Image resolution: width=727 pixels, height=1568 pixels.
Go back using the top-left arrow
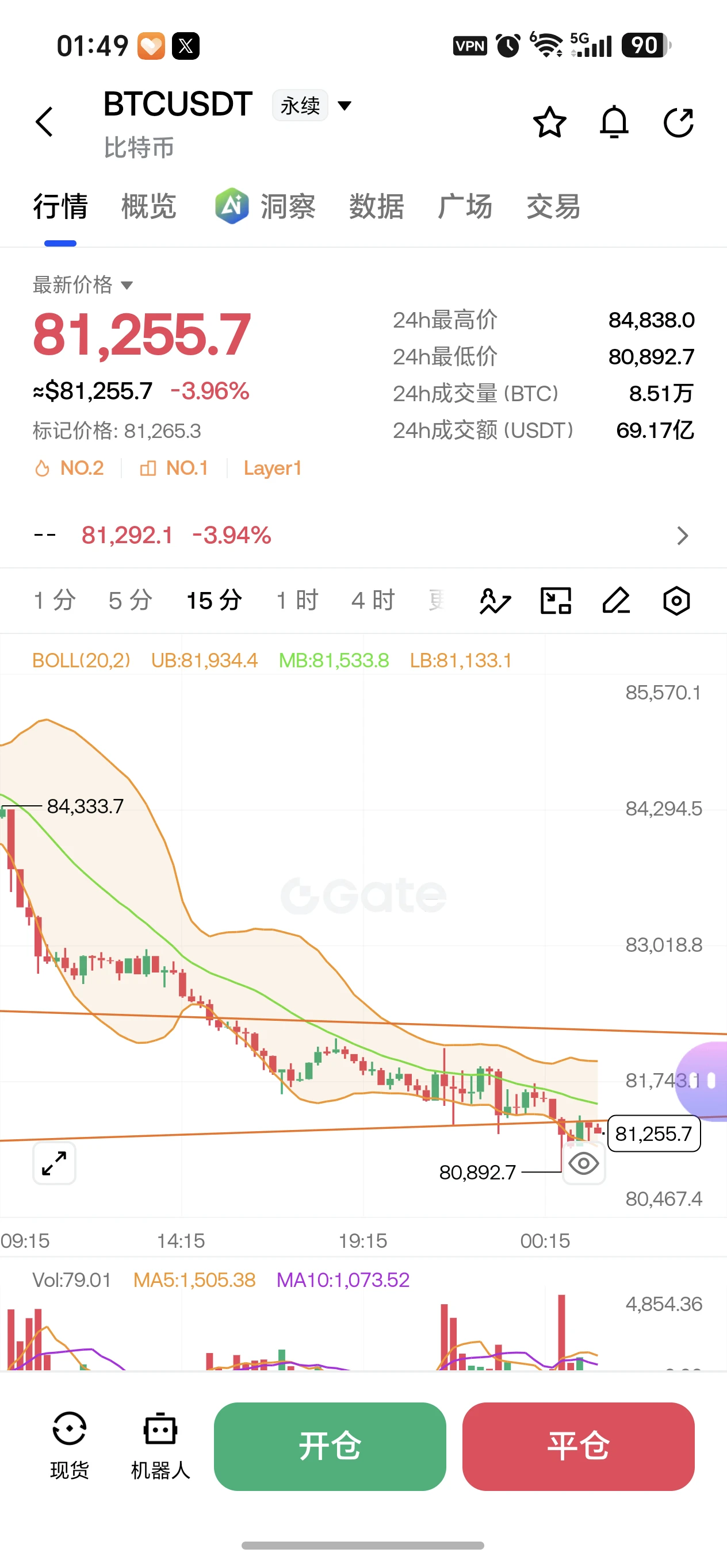44,122
